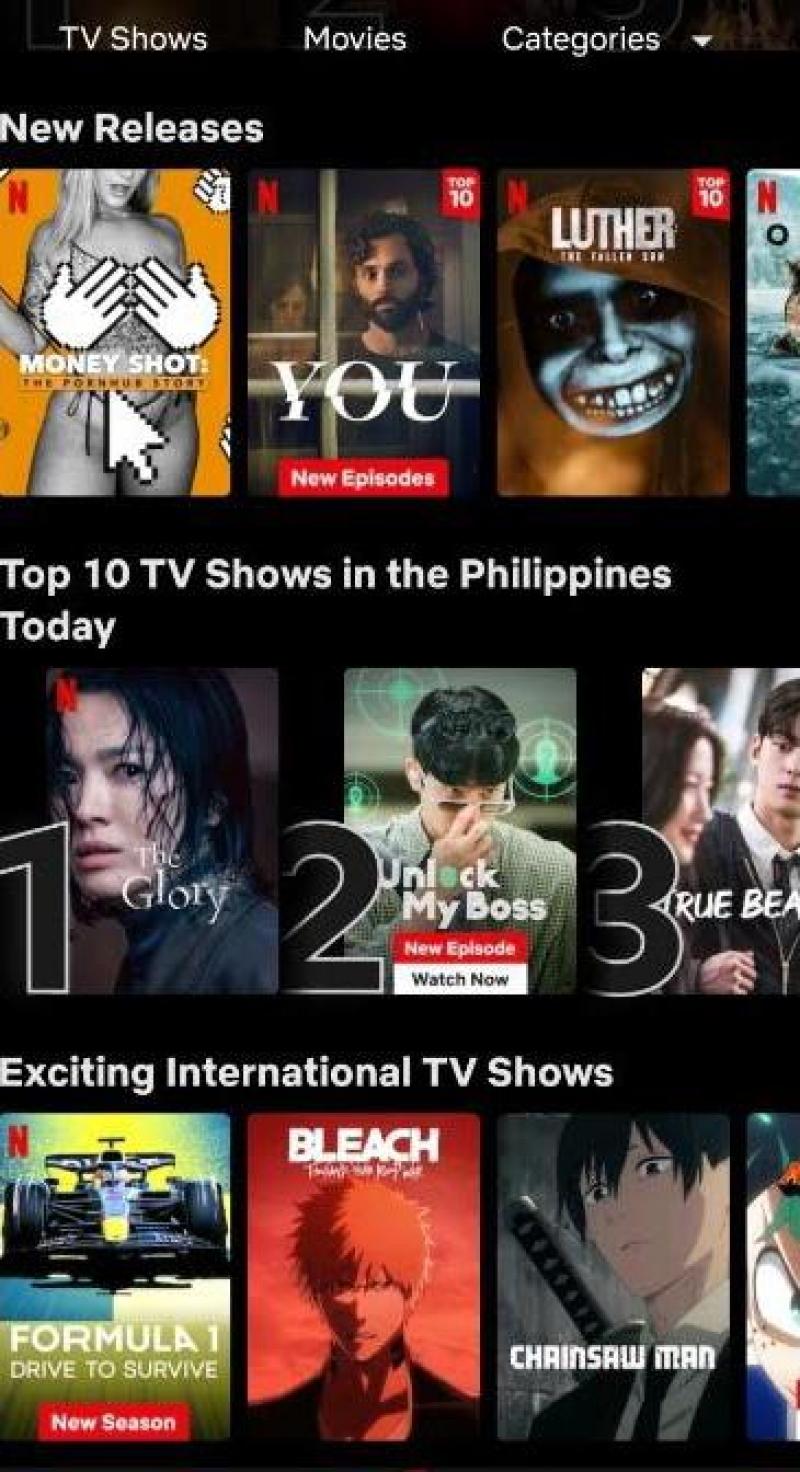Open Formula 1 Drive to Survive tile
Image resolution: width=800 pixels, height=1472 pixels.
pos(115,1275)
